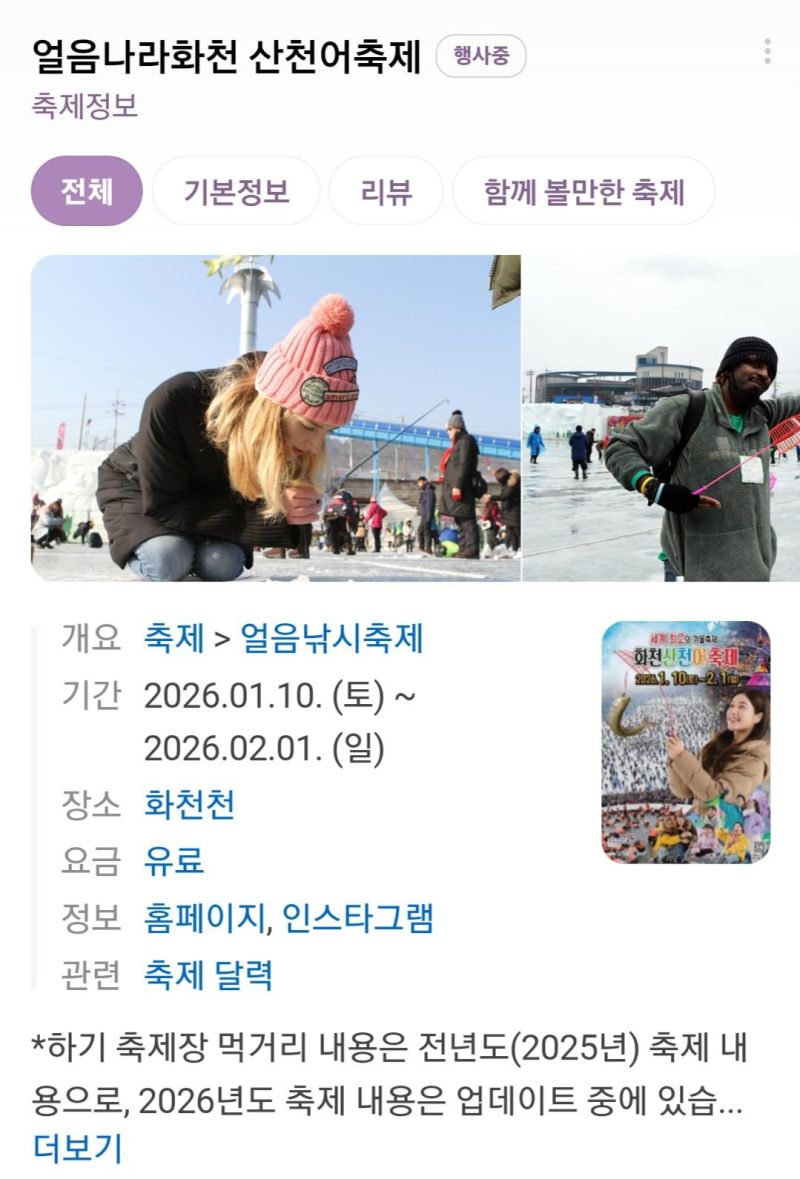View photo of man in black beanie
The image size is (800, 1179).
pyautogui.click(x=661, y=418)
